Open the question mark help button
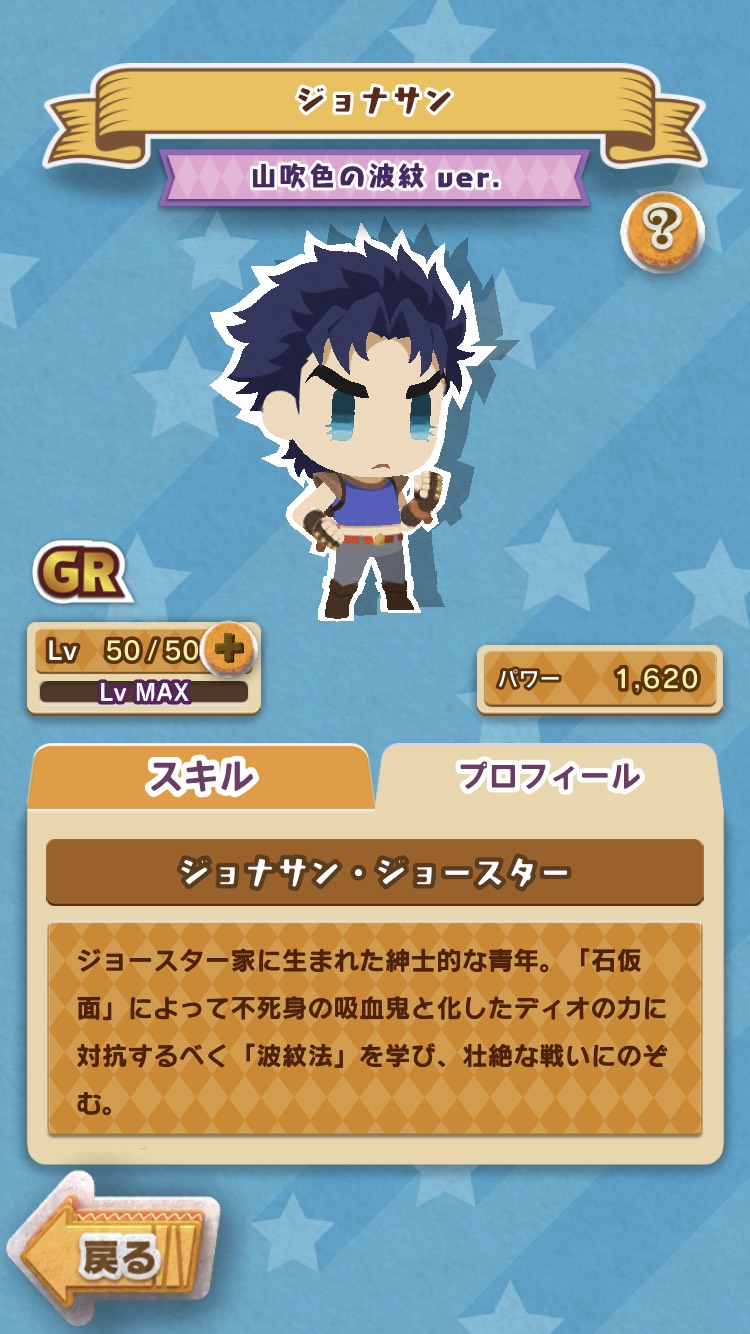750x1334 pixels. [662, 232]
